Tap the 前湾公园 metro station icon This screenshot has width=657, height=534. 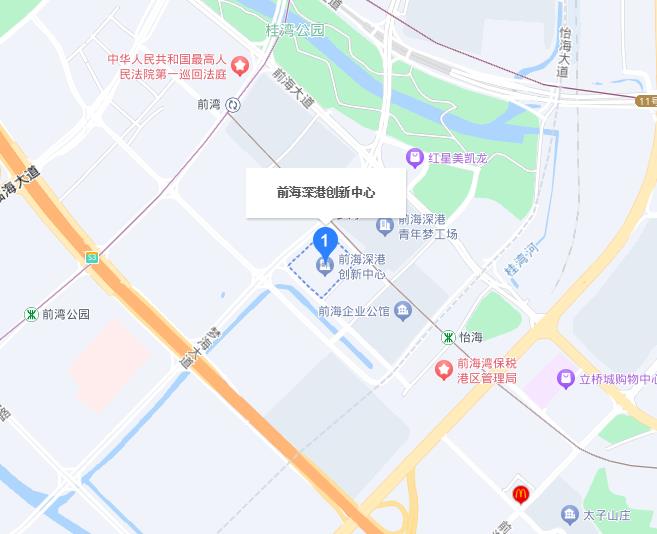tap(31, 314)
